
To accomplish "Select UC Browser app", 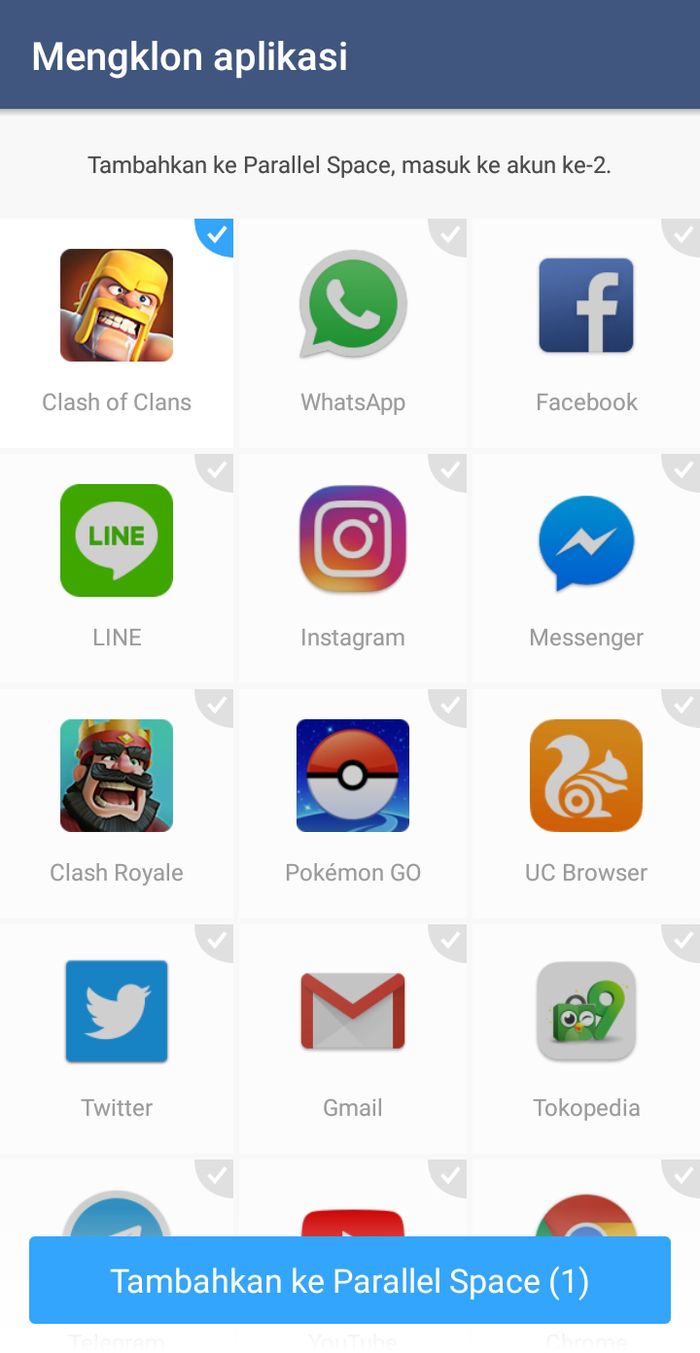I will pyautogui.click(x=586, y=802).
